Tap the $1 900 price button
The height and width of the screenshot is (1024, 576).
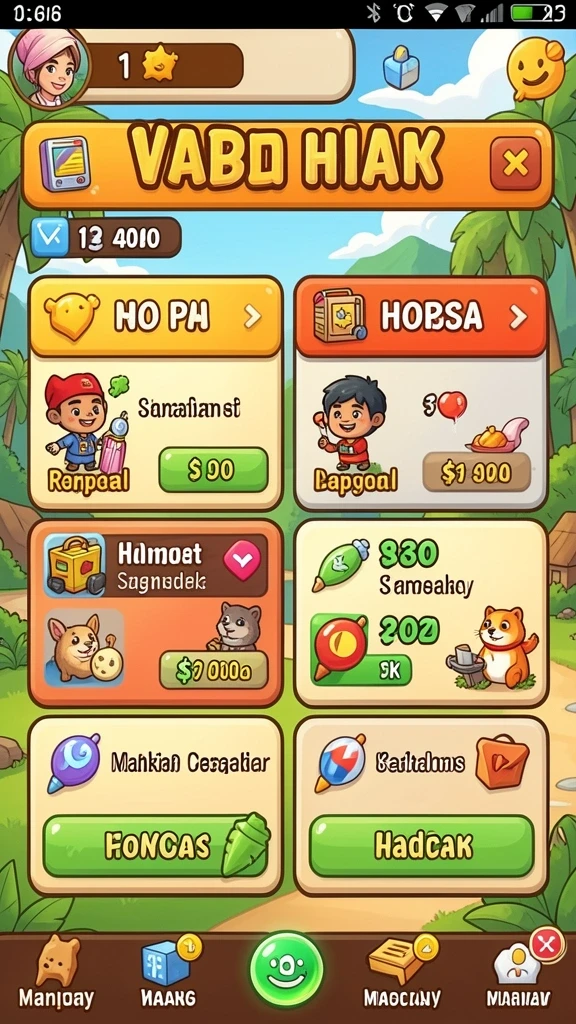(x=476, y=473)
